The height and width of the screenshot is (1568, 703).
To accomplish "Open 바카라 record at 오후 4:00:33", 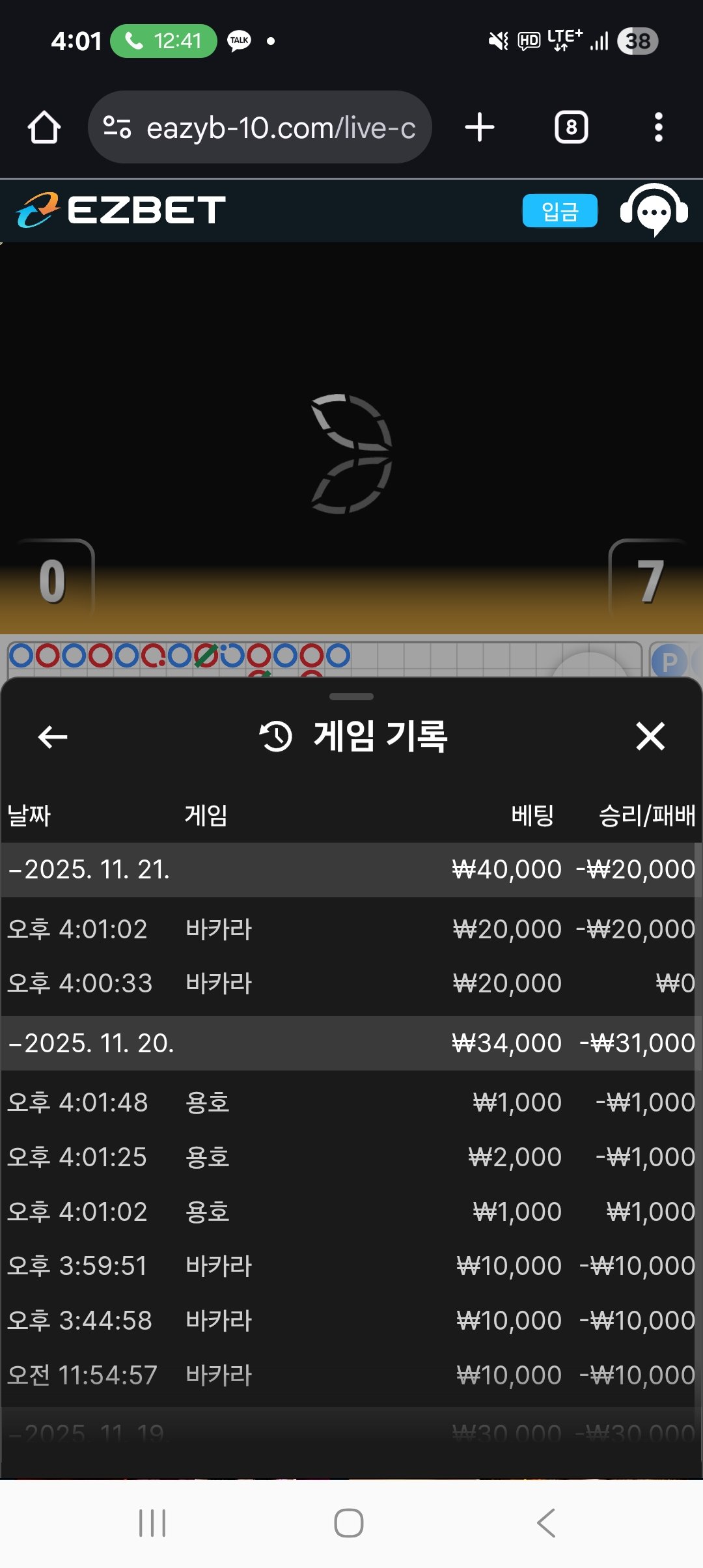I will point(351,983).
